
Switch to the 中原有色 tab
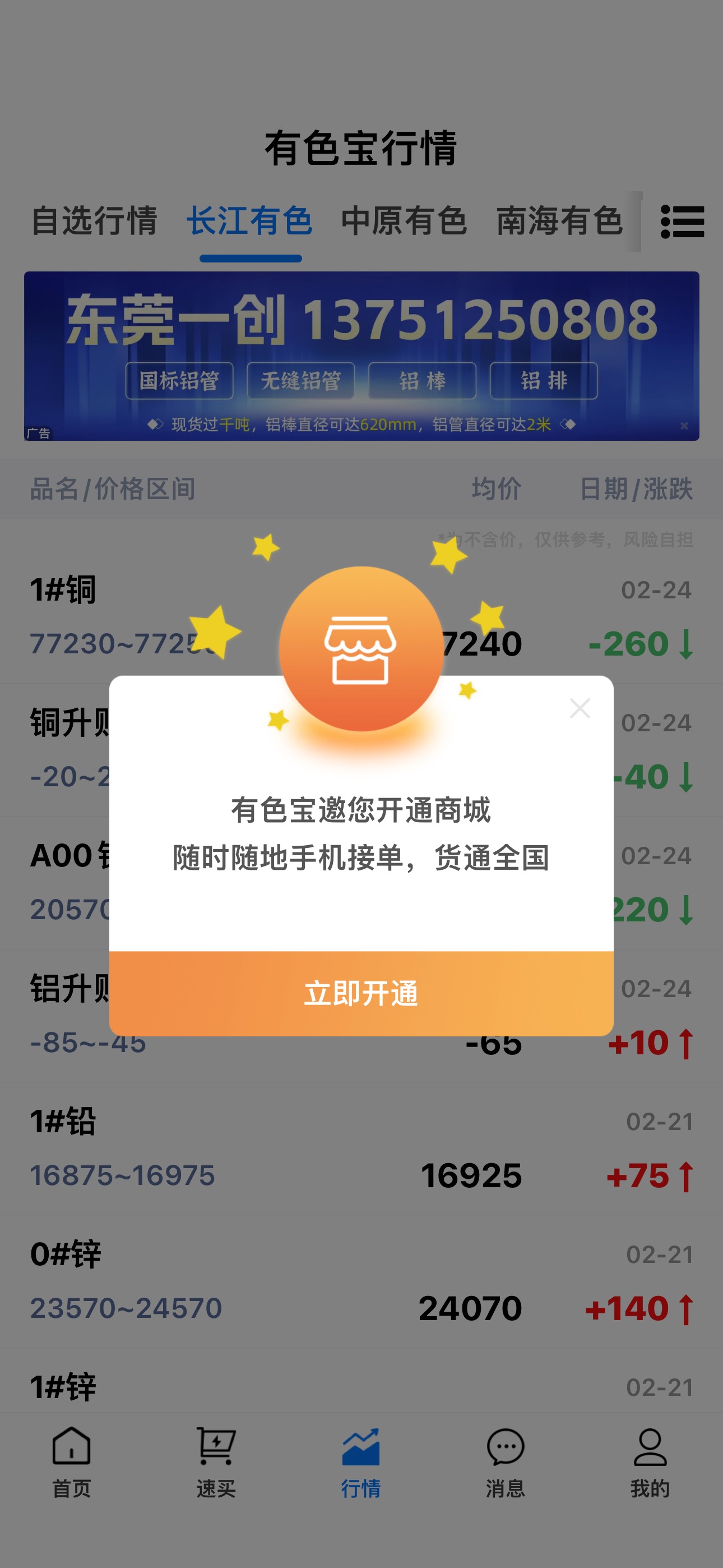click(404, 221)
